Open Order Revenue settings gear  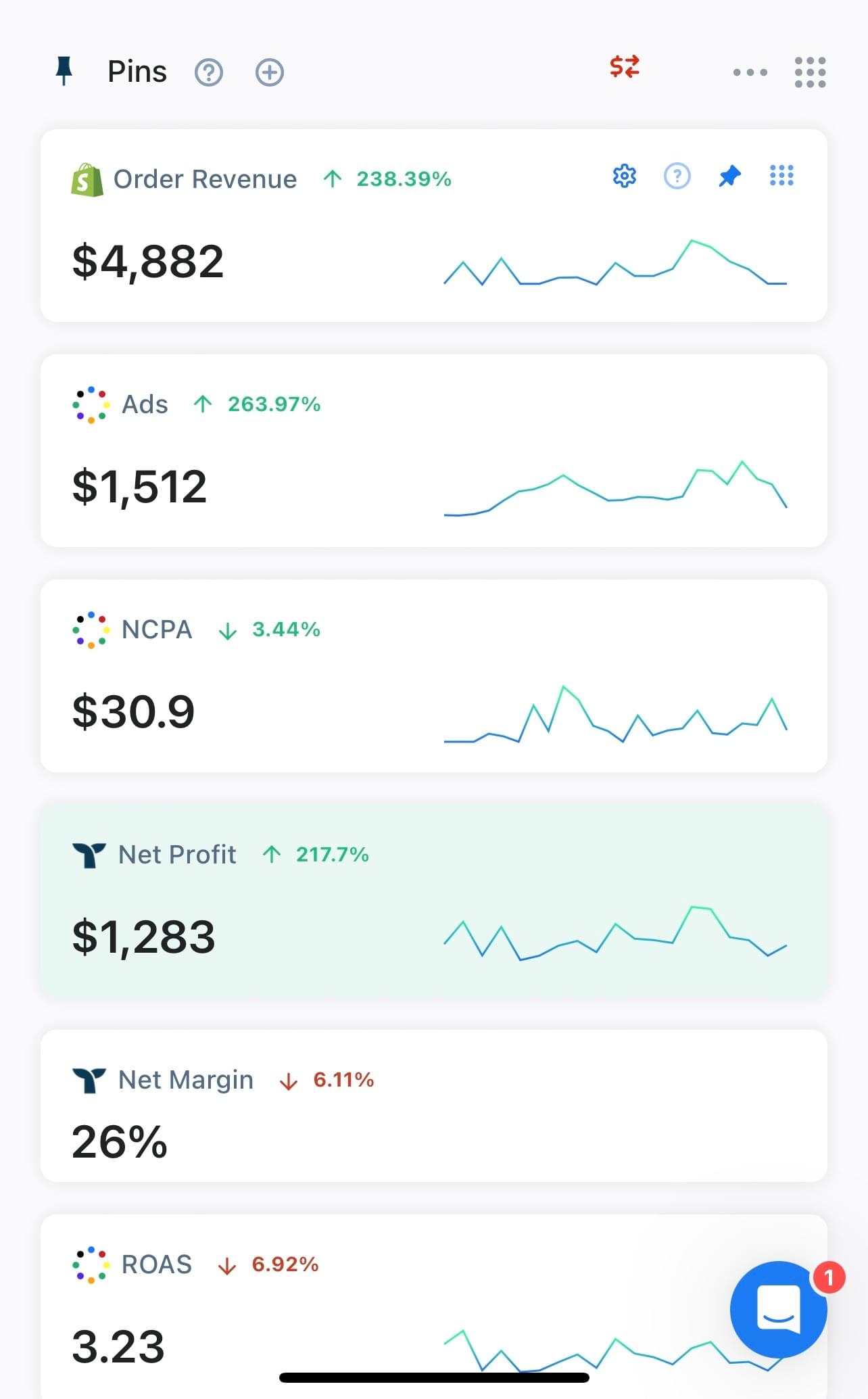[624, 176]
